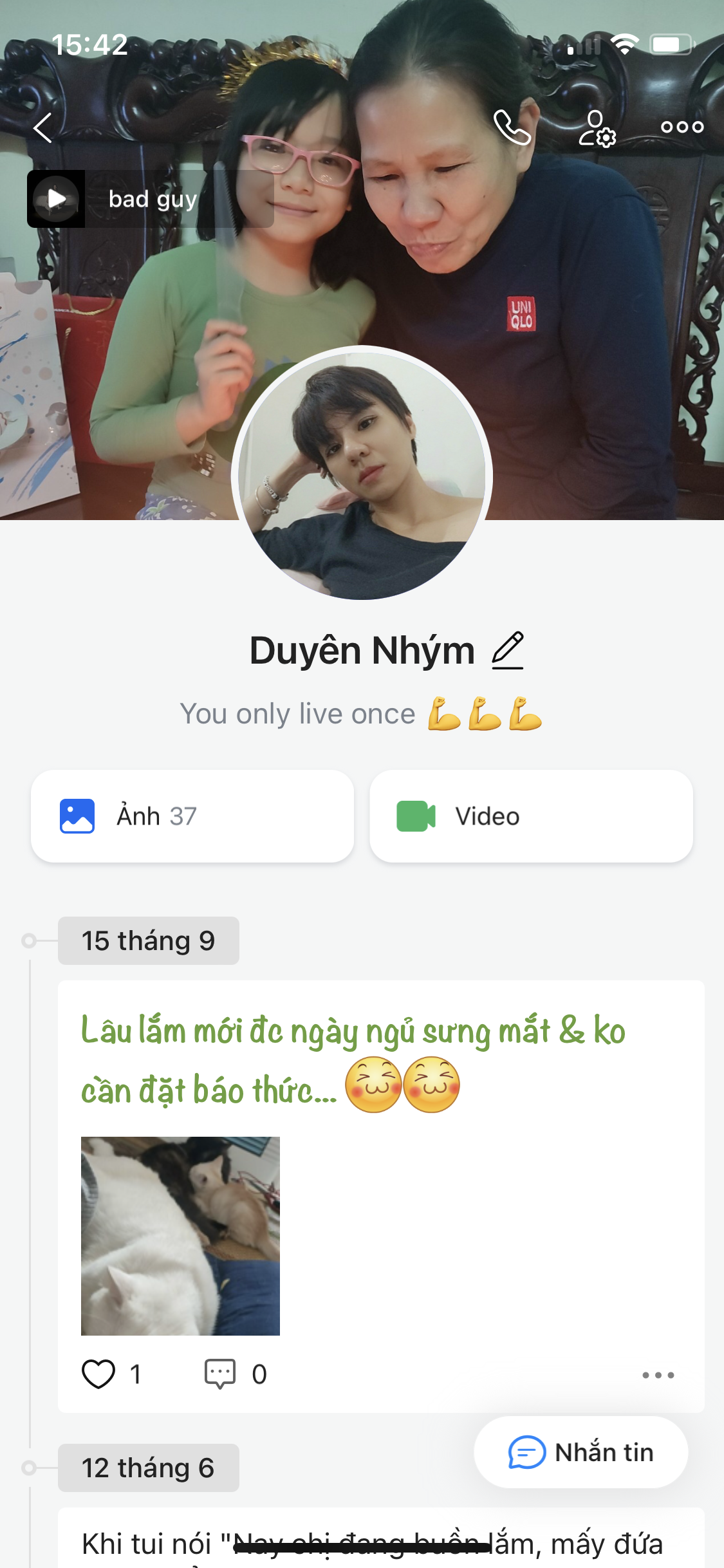Open the cat photo in the post
This screenshot has height=1568, width=724.
[x=180, y=1236]
